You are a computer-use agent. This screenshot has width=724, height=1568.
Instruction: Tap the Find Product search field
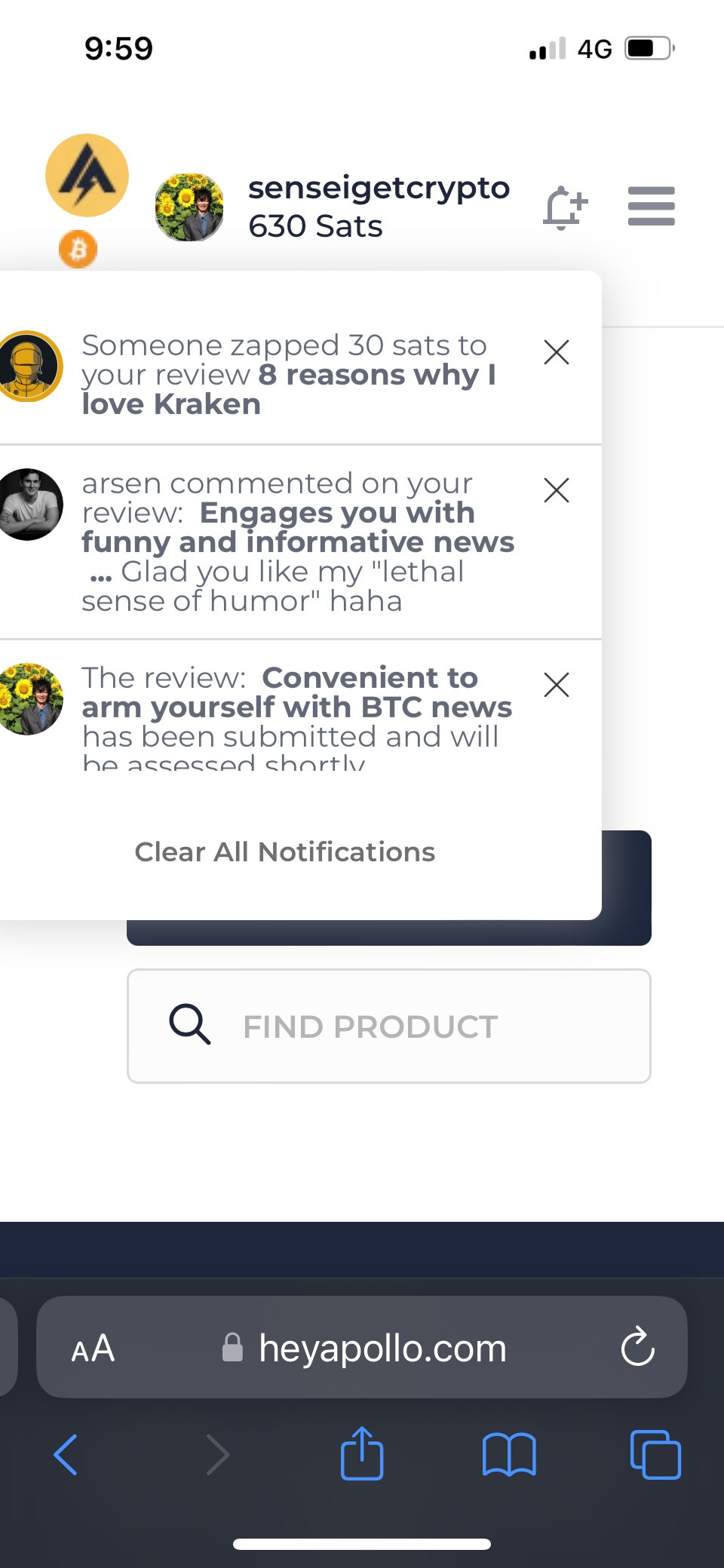point(389,1026)
